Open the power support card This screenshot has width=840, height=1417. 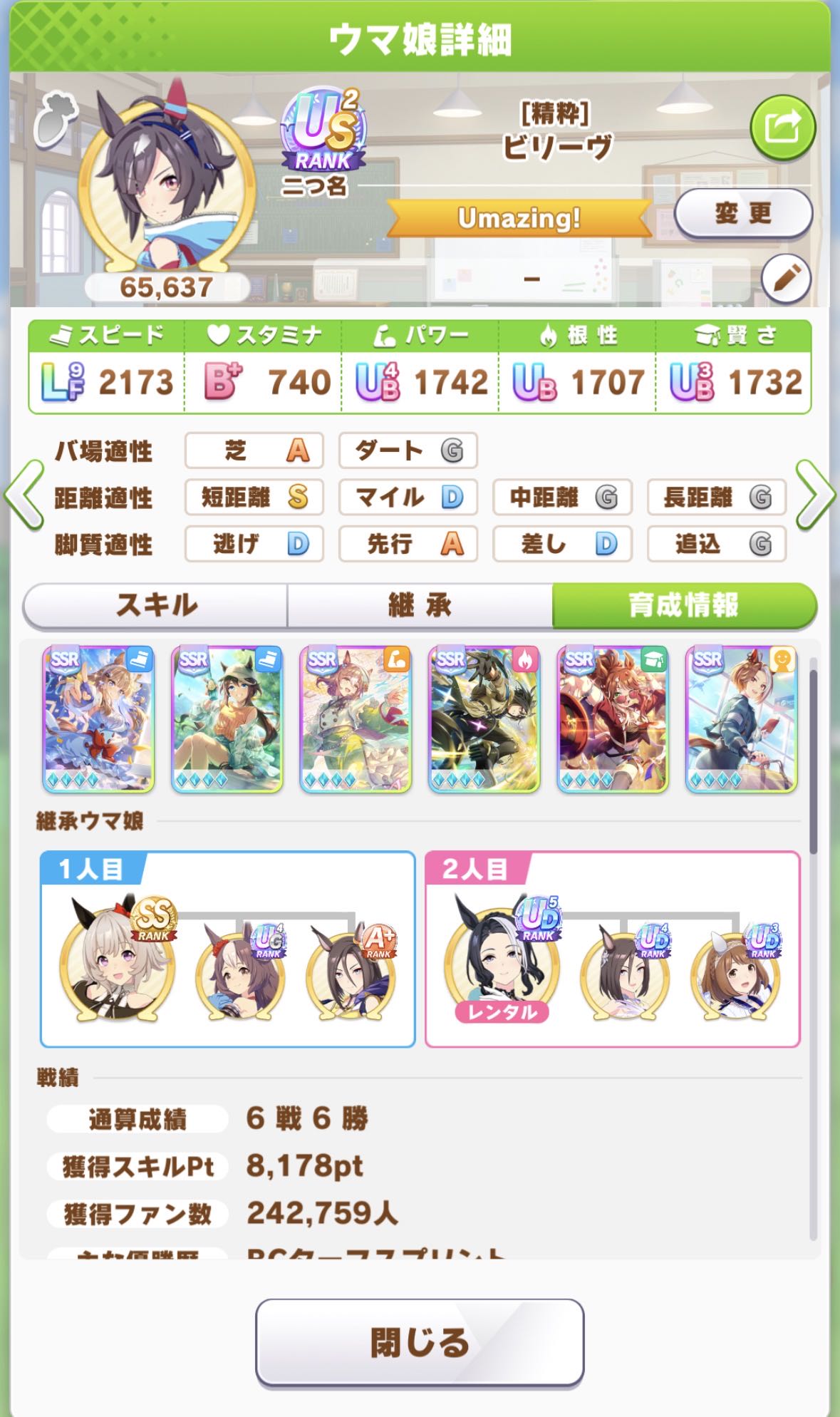pos(356,718)
